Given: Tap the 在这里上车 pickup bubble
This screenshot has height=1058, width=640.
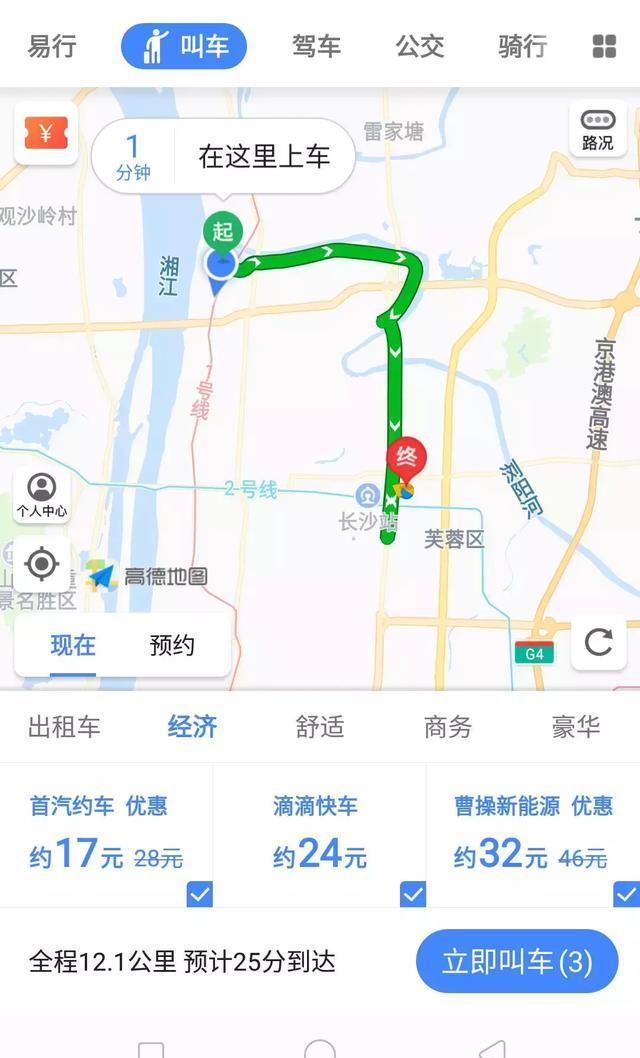Looking at the screenshot, I should click(x=264, y=157).
